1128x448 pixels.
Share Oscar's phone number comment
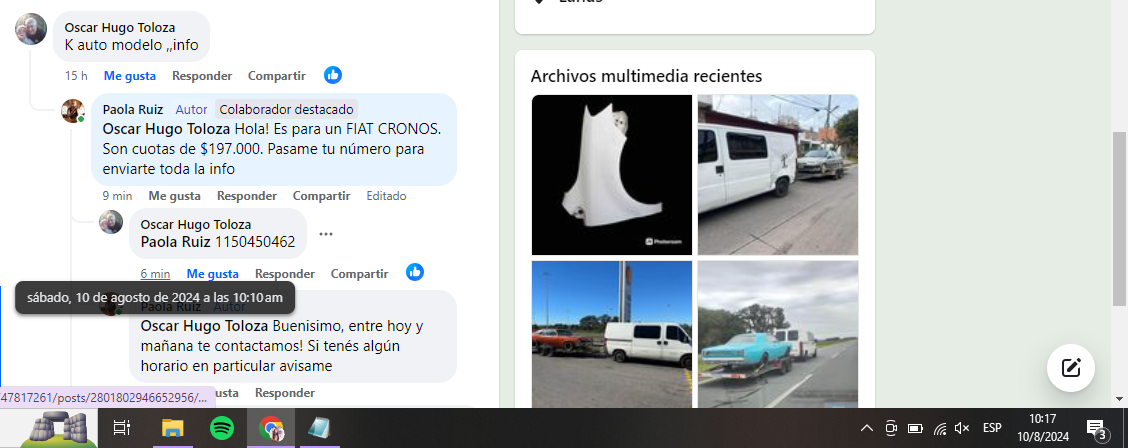[x=359, y=274]
